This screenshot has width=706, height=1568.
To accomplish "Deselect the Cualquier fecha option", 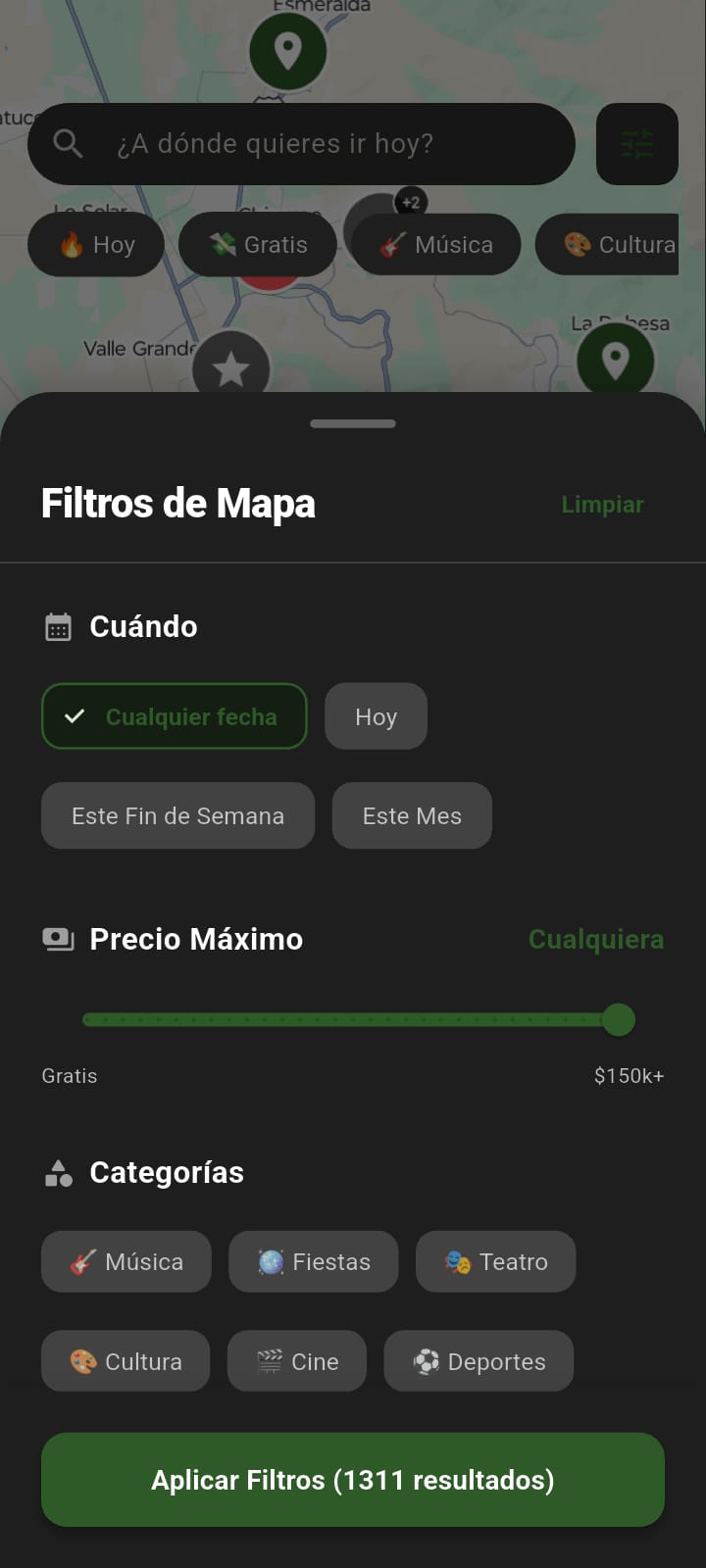I will click(174, 716).
